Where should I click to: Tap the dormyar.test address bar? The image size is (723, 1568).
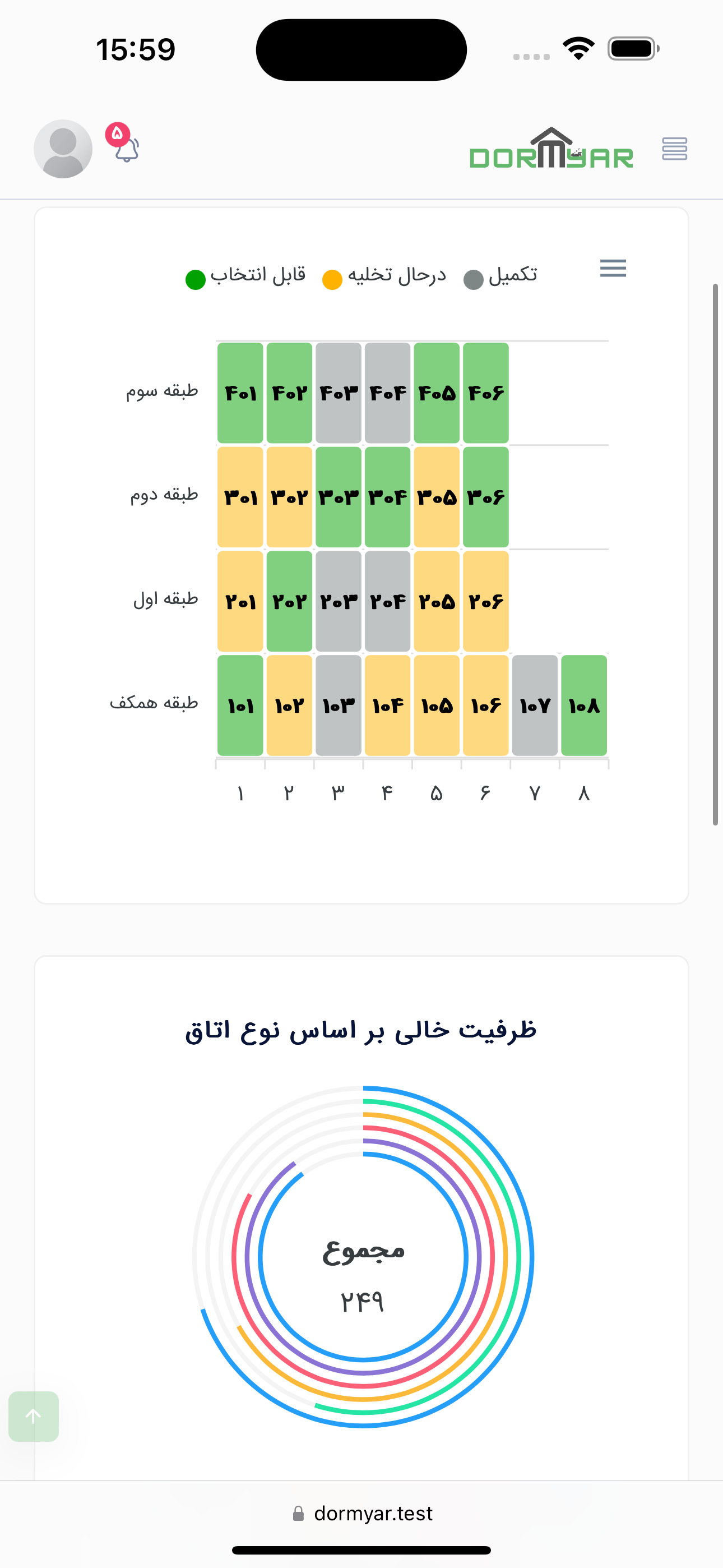[x=361, y=1513]
